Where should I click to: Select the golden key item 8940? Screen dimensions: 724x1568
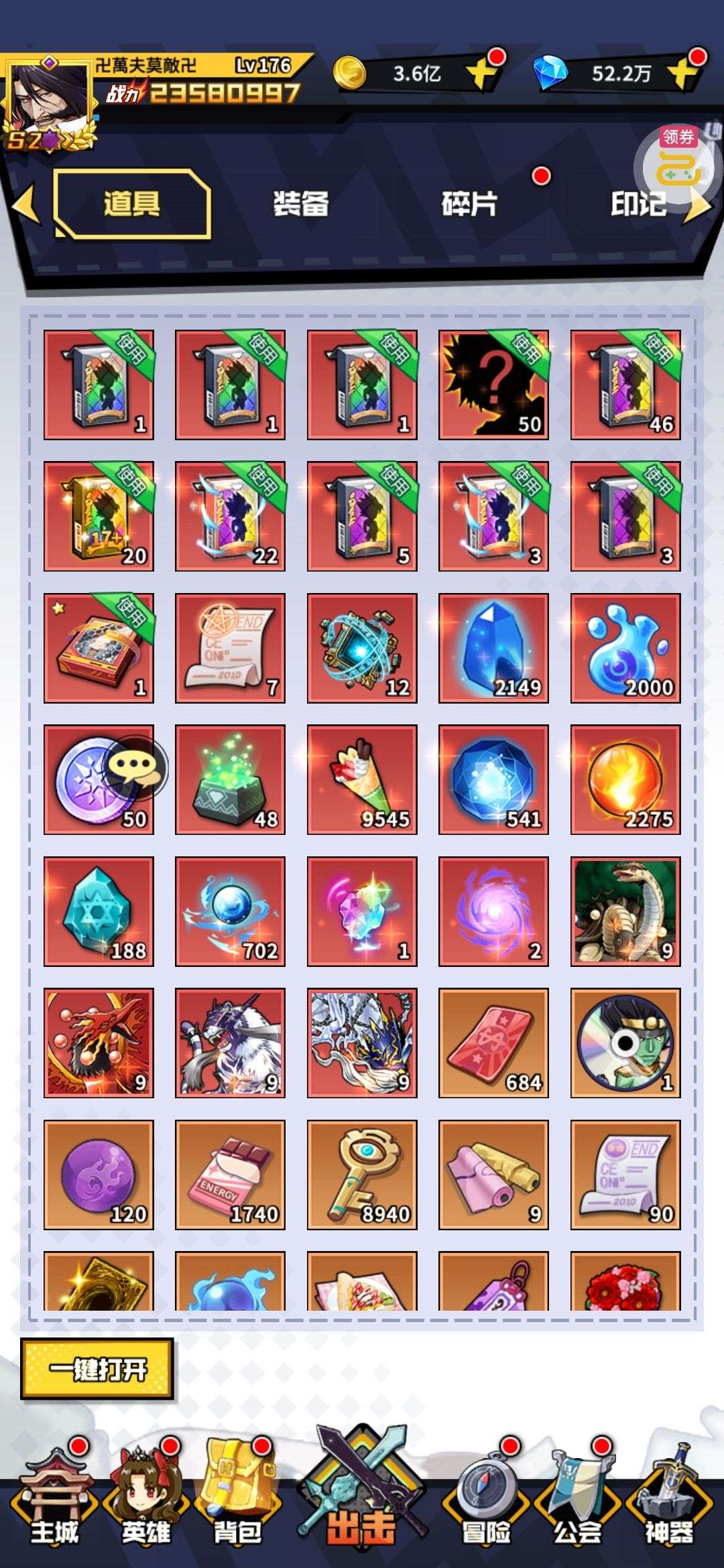[x=362, y=1175]
